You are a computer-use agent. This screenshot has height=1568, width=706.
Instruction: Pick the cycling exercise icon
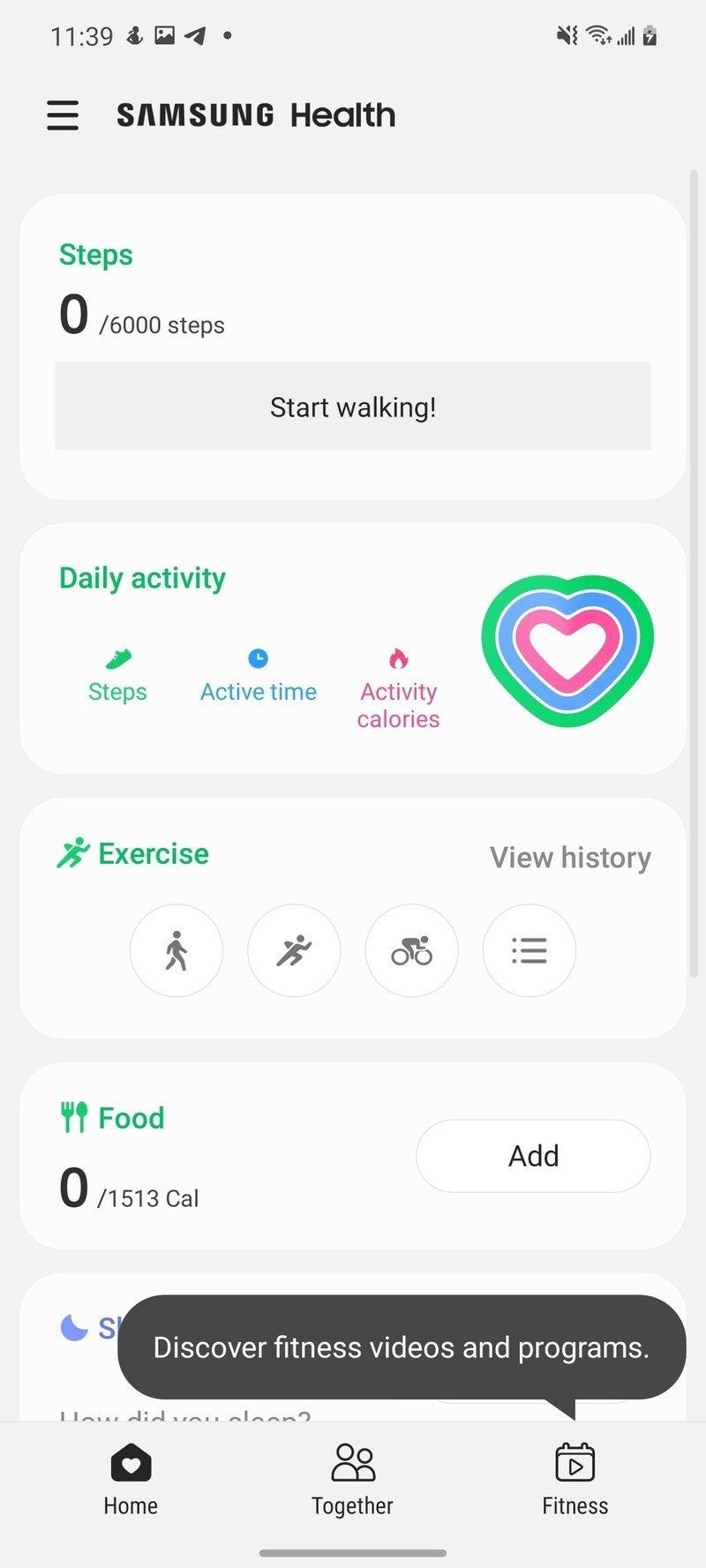tap(411, 950)
